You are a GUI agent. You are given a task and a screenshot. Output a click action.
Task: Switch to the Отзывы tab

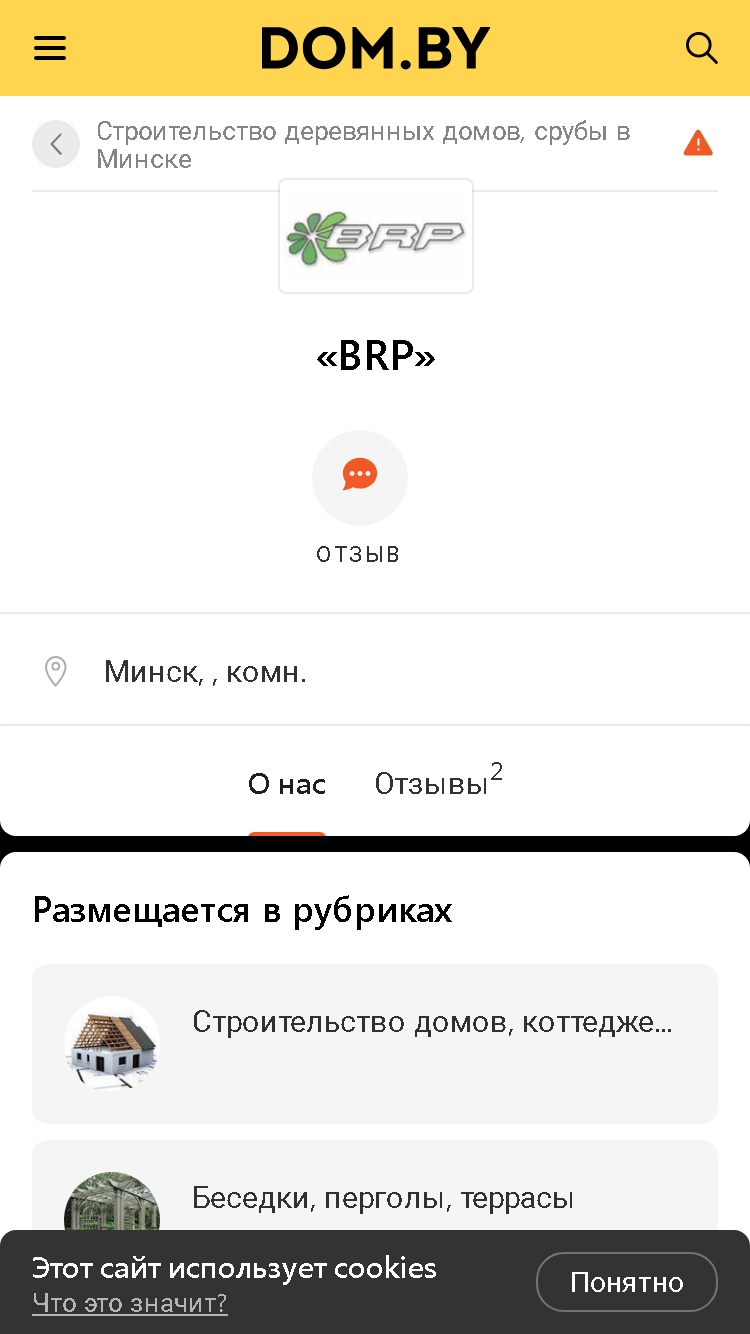pos(438,782)
